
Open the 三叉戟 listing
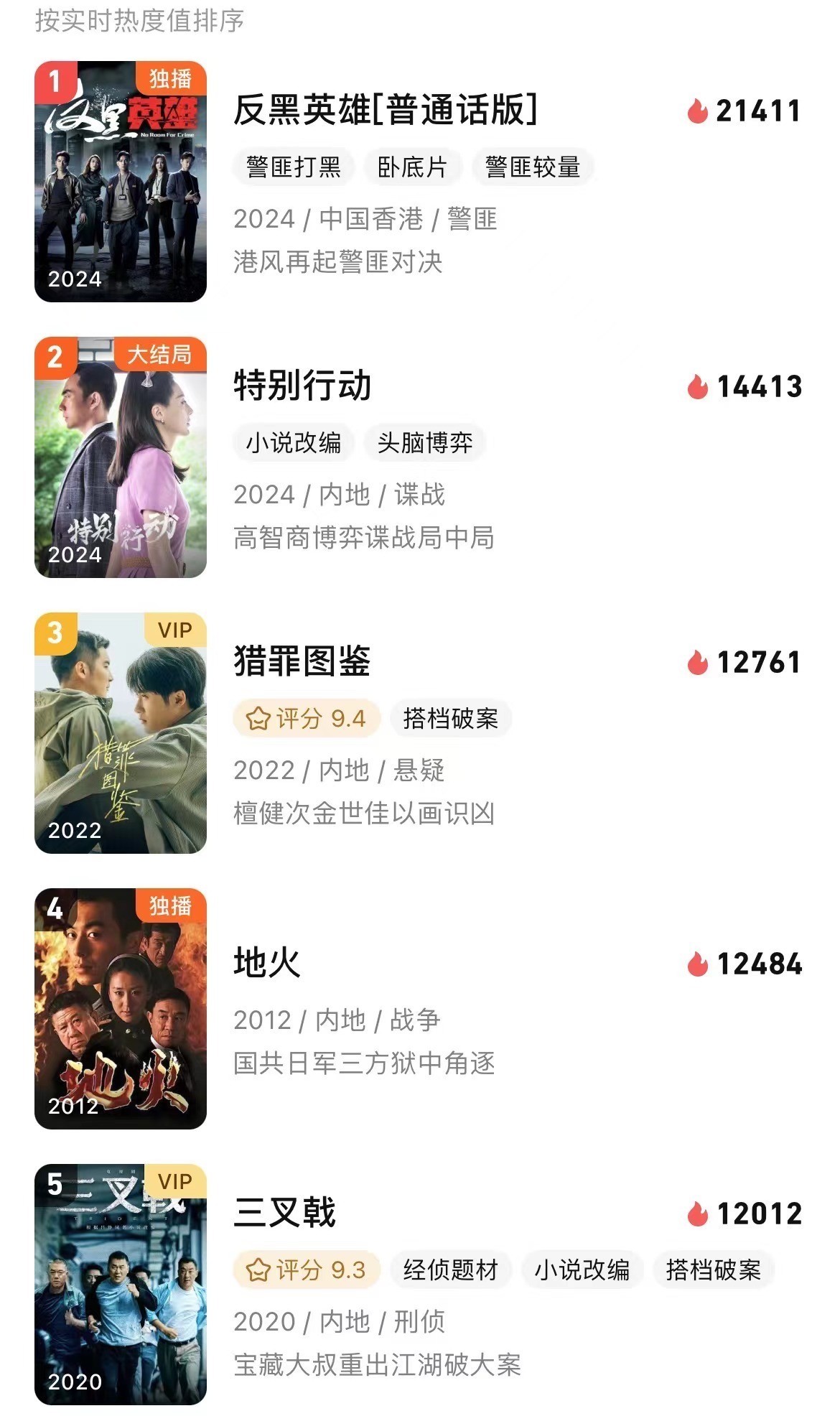[285, 1213]
